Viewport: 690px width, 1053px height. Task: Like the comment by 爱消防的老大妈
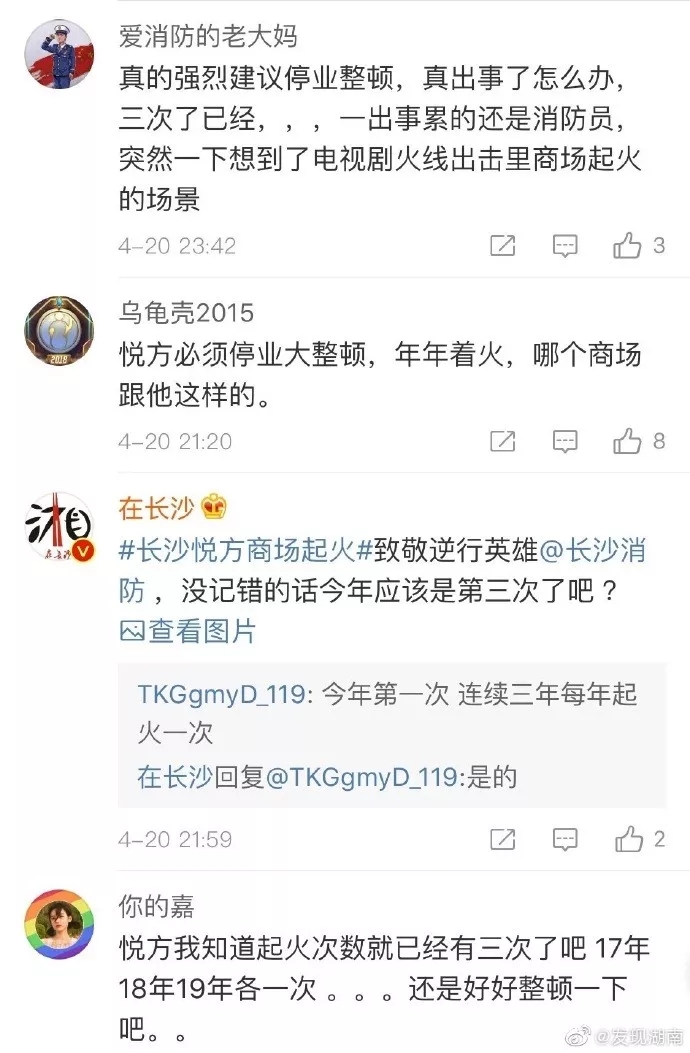point(627,245)
